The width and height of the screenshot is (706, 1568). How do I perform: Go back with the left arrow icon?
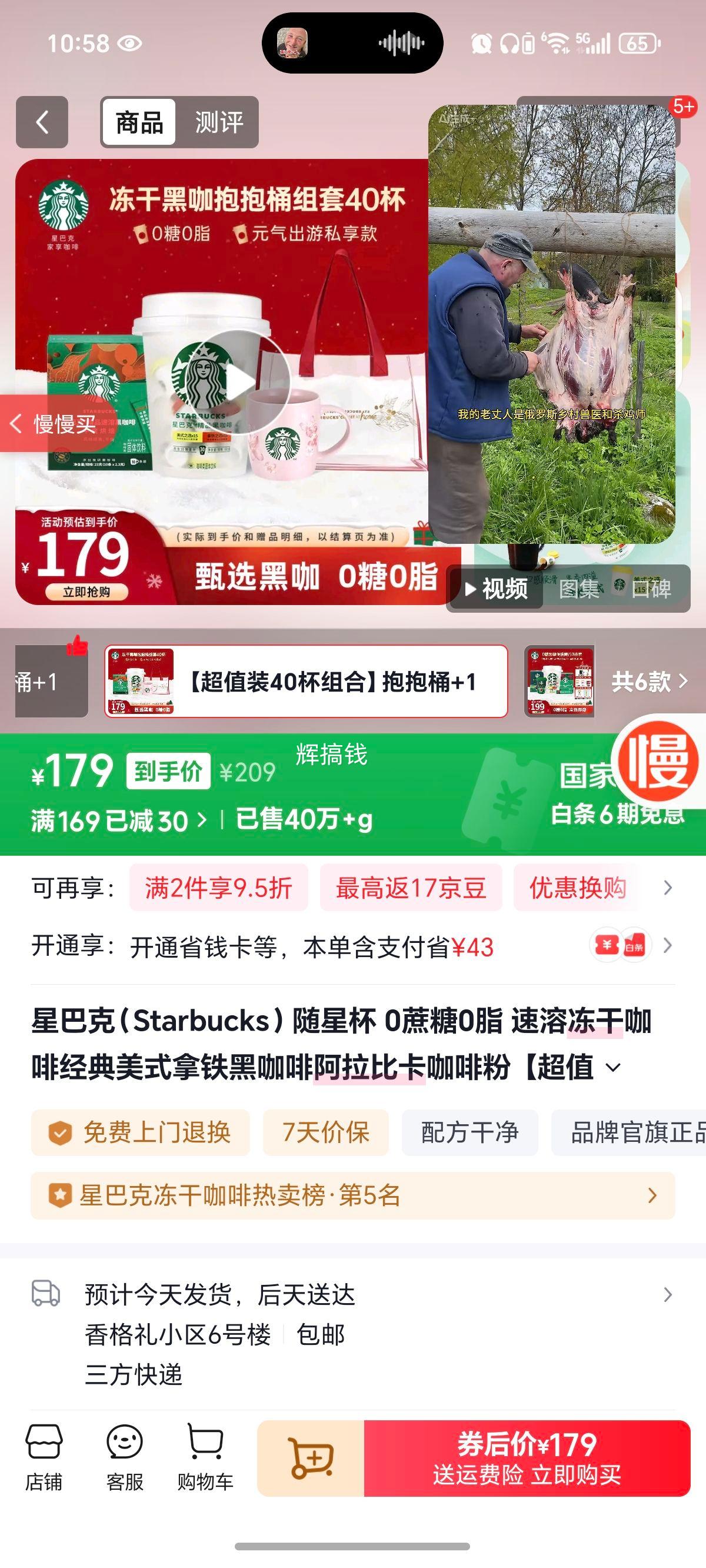point(41,122)
